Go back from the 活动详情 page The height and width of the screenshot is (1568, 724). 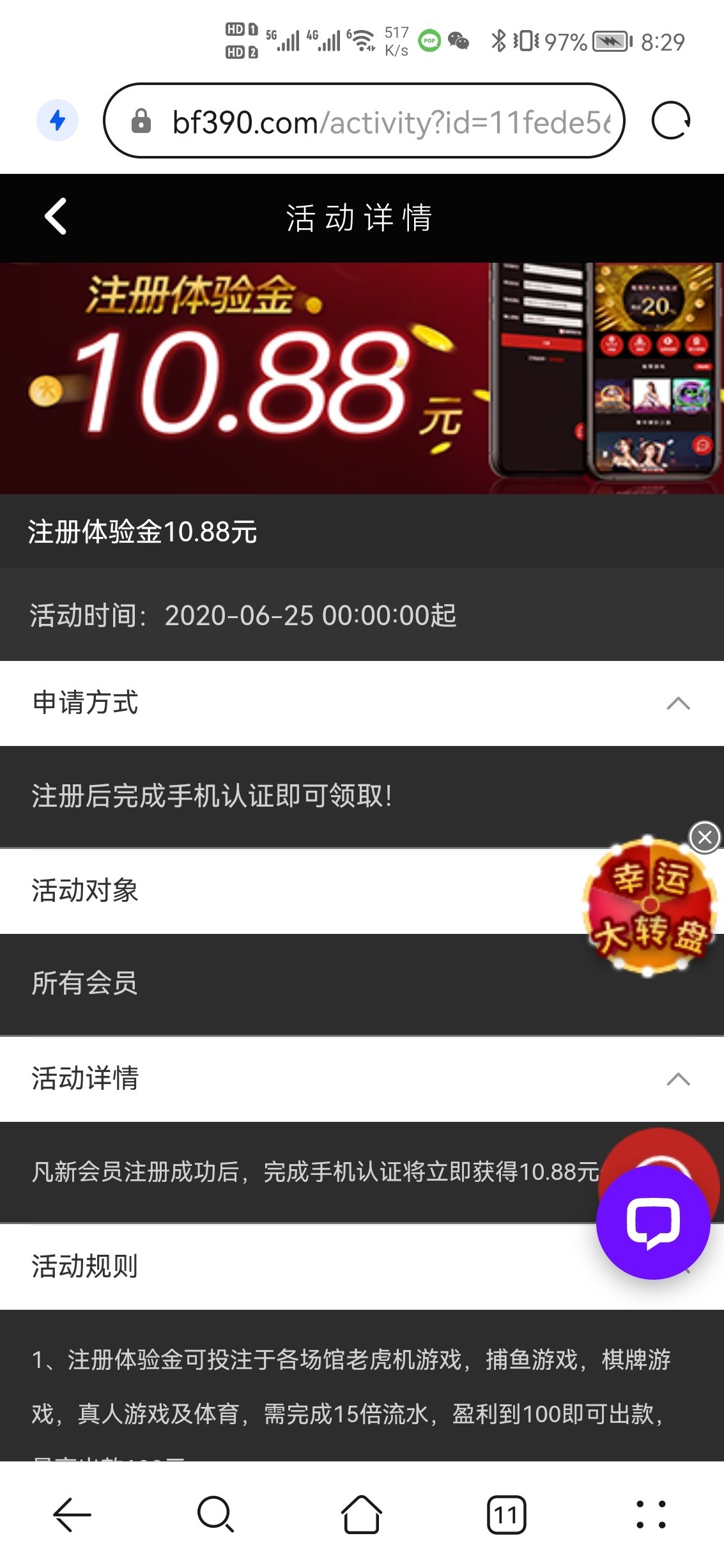click(x=56, y=217)
